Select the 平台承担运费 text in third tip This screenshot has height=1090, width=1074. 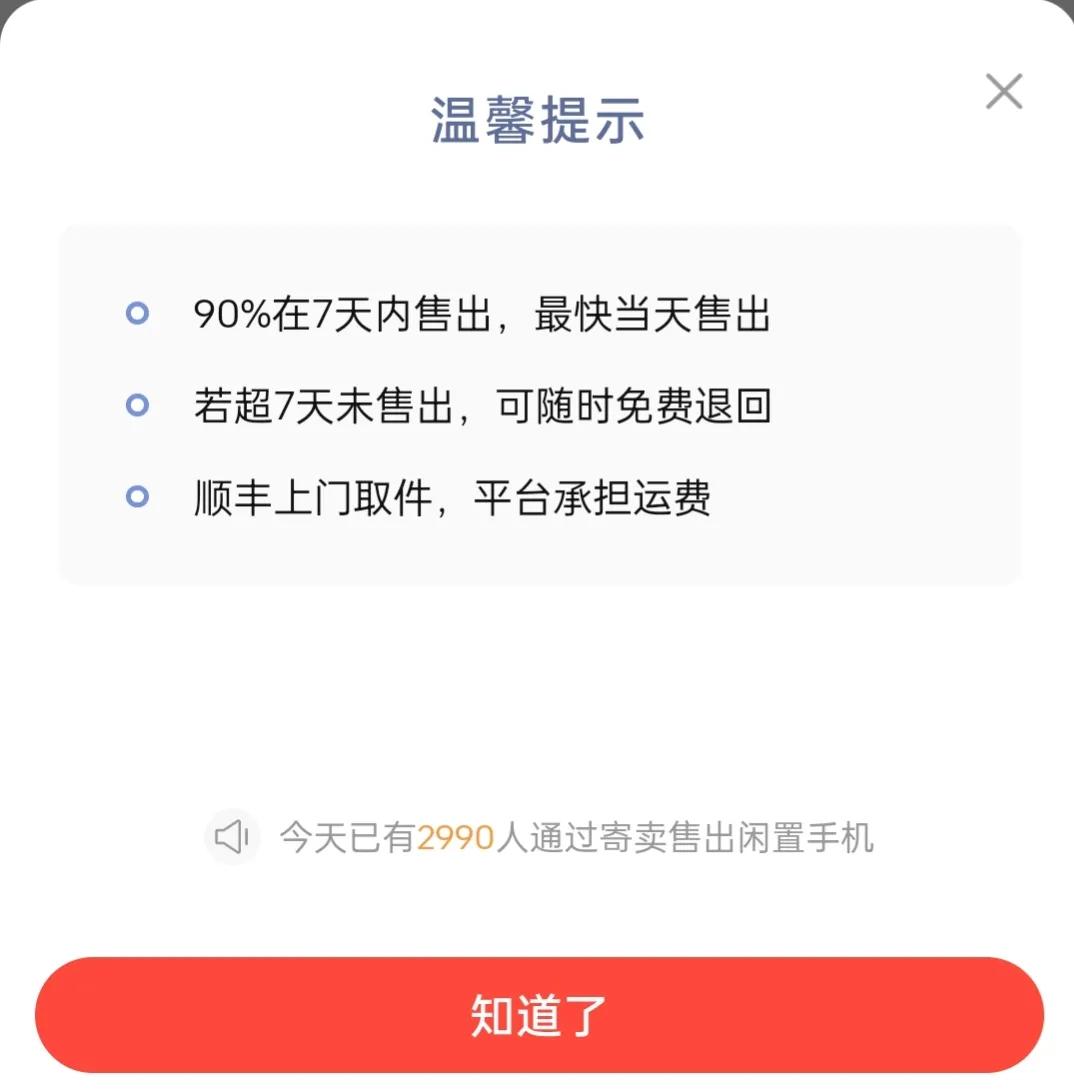595,497
